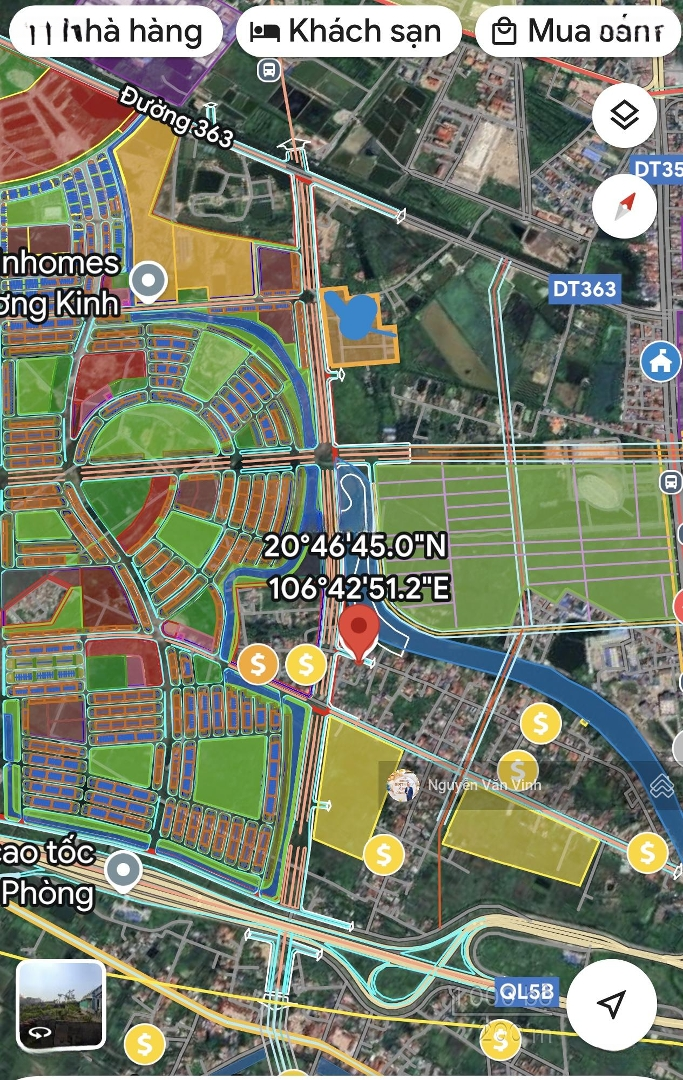Tap the compass to reset north
683x1080 pixels.
click(x=624, y=207)
